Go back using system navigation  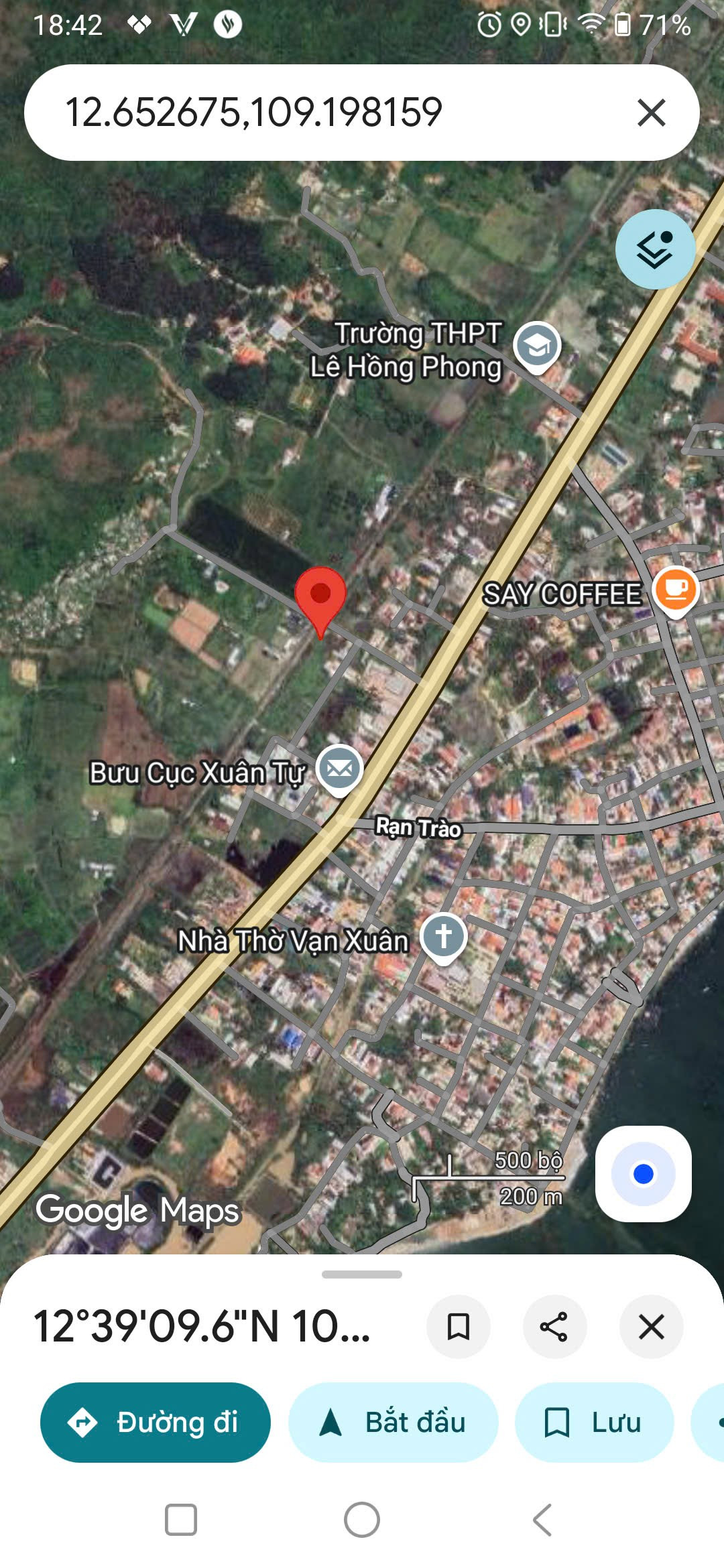[x=542, y=1520]
